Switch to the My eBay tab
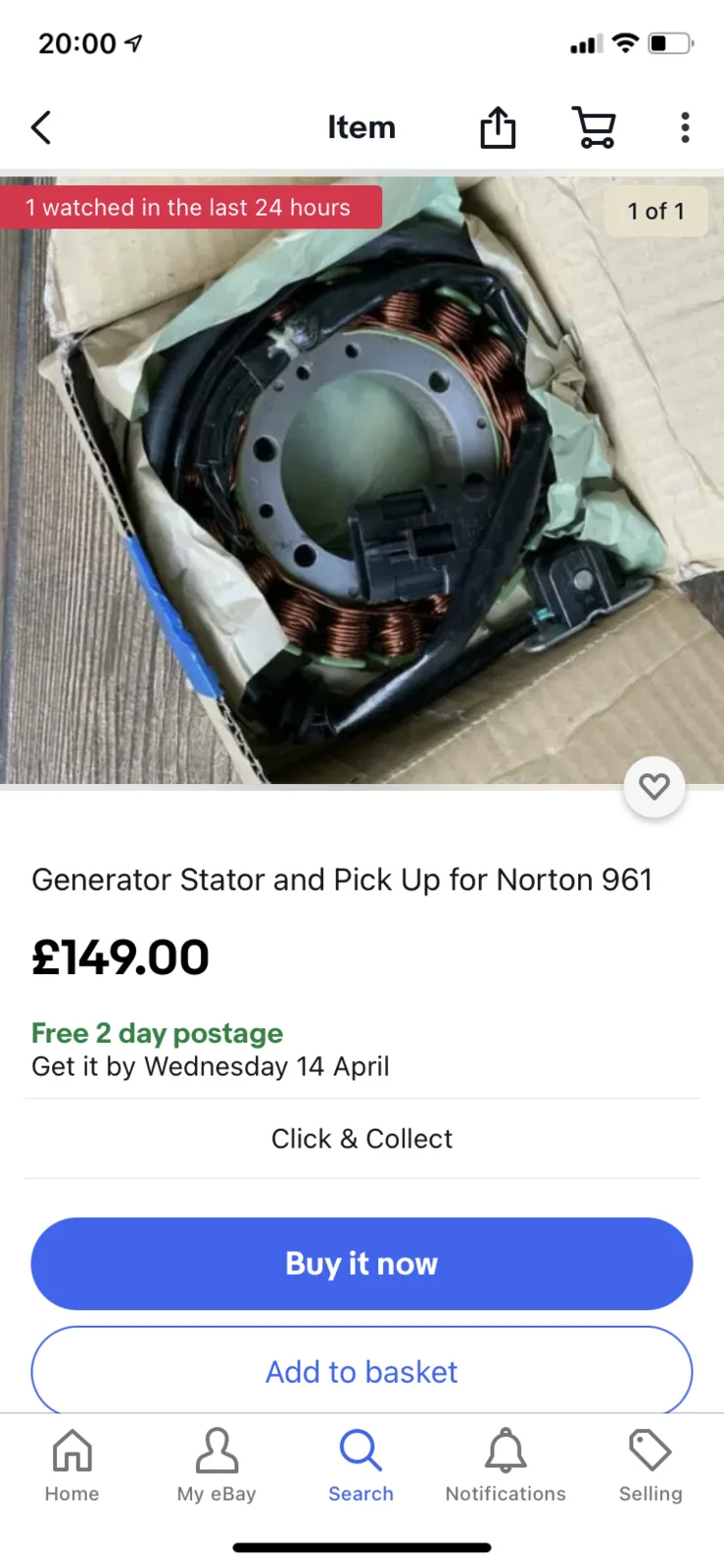 coord(217,1465)
